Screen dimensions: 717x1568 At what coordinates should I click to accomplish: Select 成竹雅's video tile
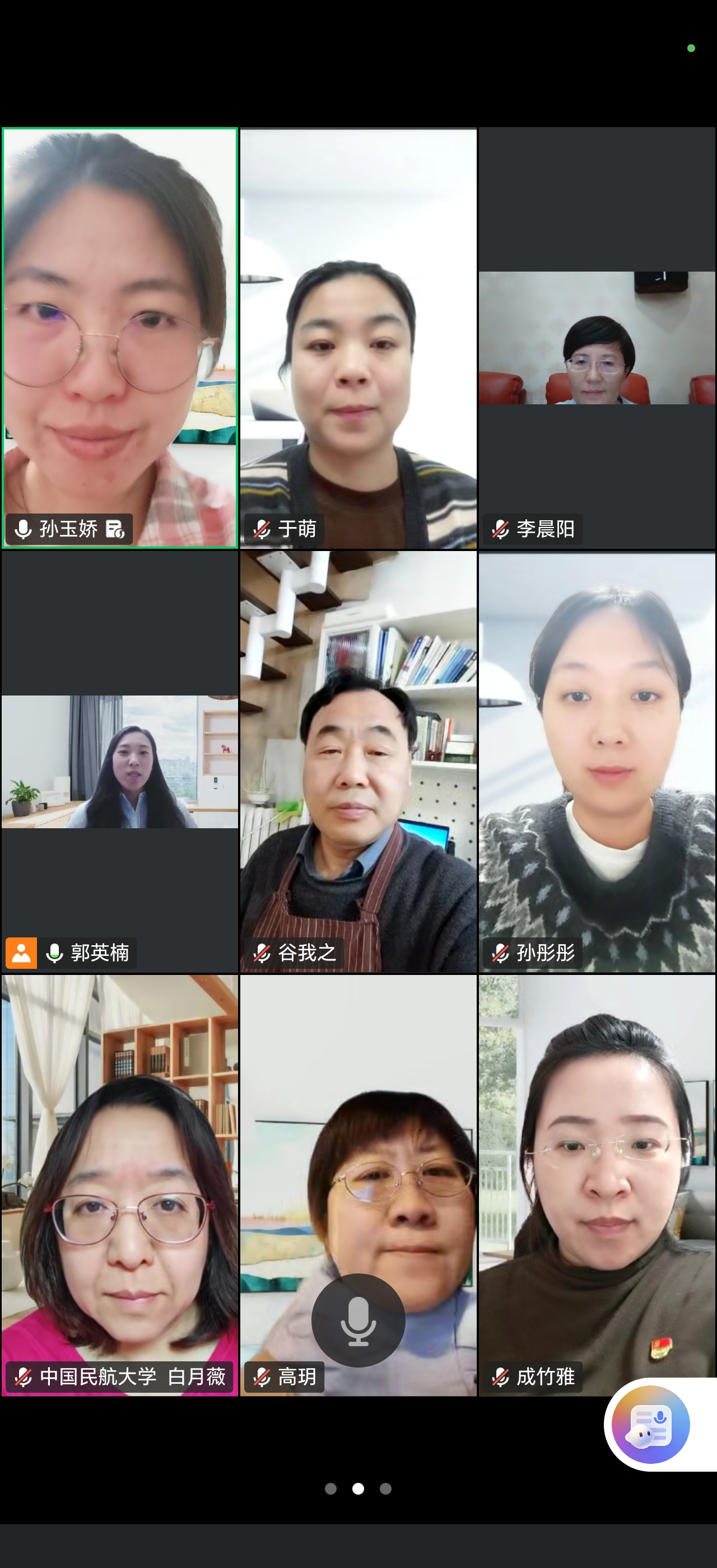(597, 1184)
